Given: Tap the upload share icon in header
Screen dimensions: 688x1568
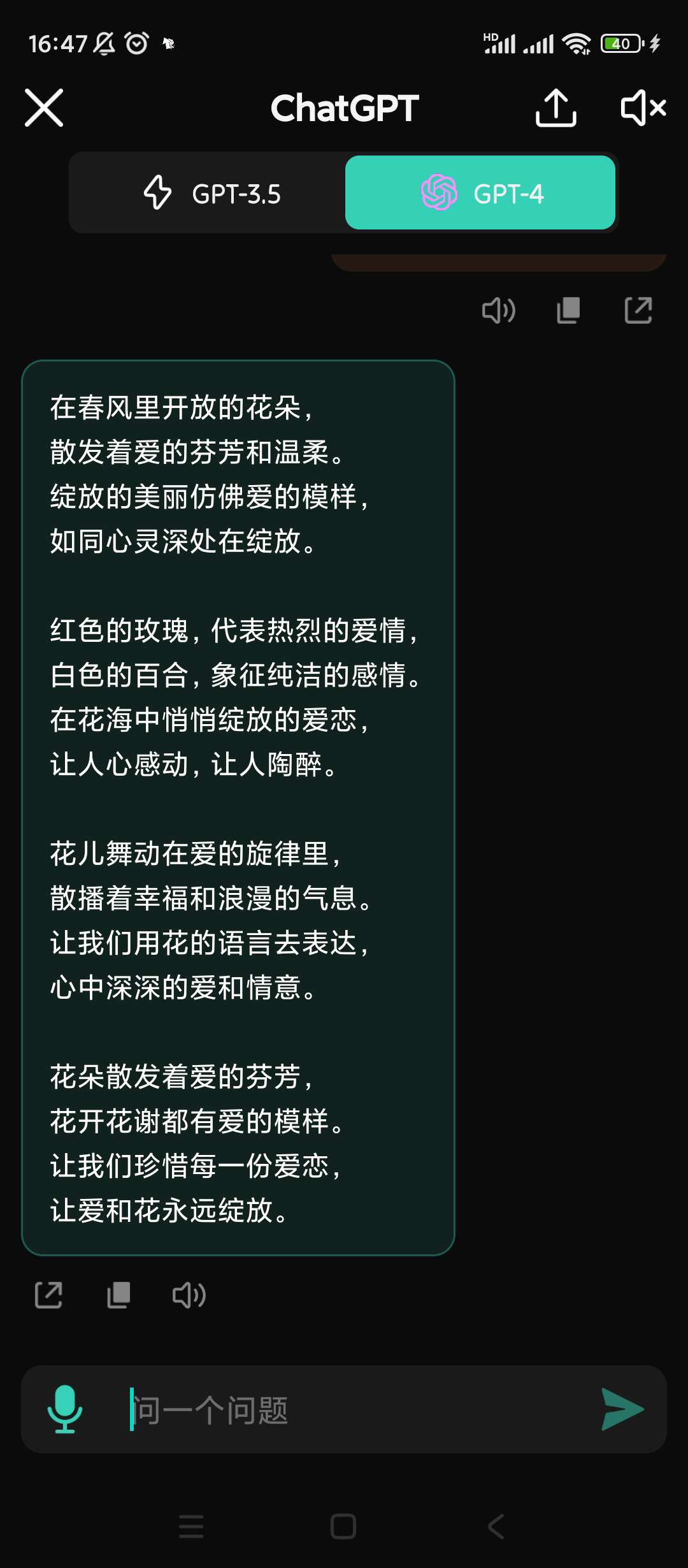Looking at the screenshot, I should pyautogui.click(x=555, y=108).
